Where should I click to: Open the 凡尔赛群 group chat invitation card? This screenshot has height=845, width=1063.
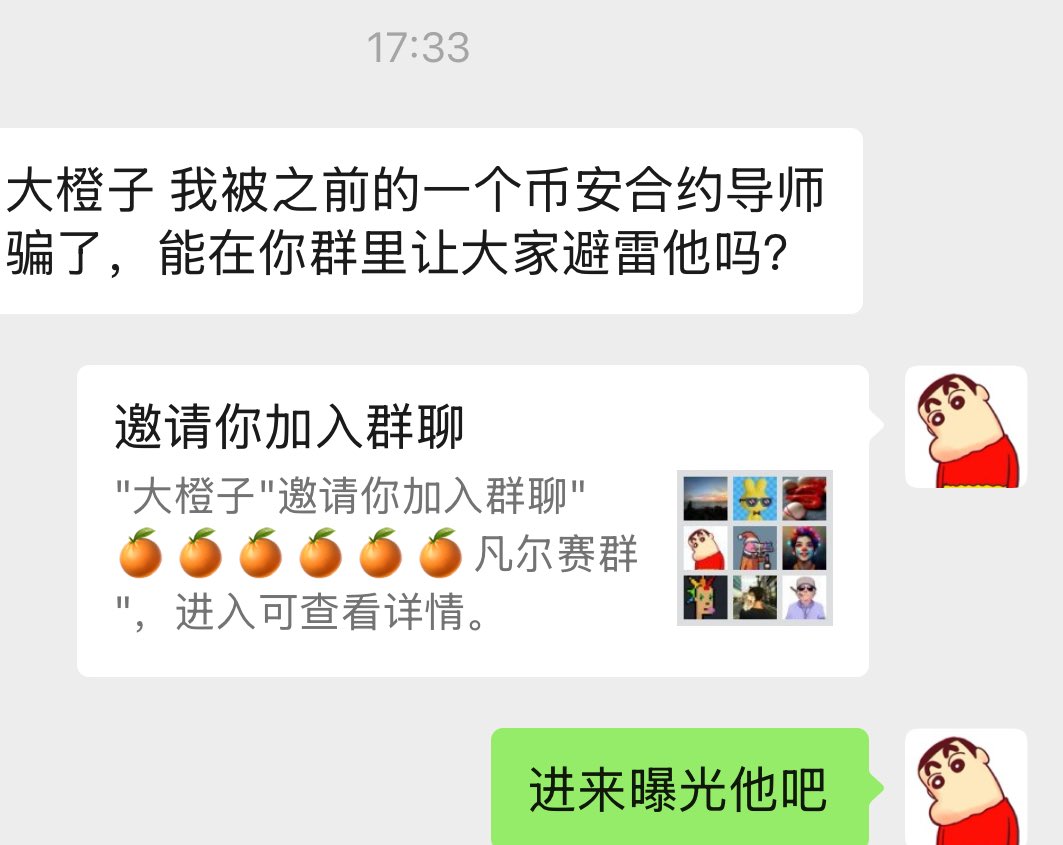coord(472,521)
